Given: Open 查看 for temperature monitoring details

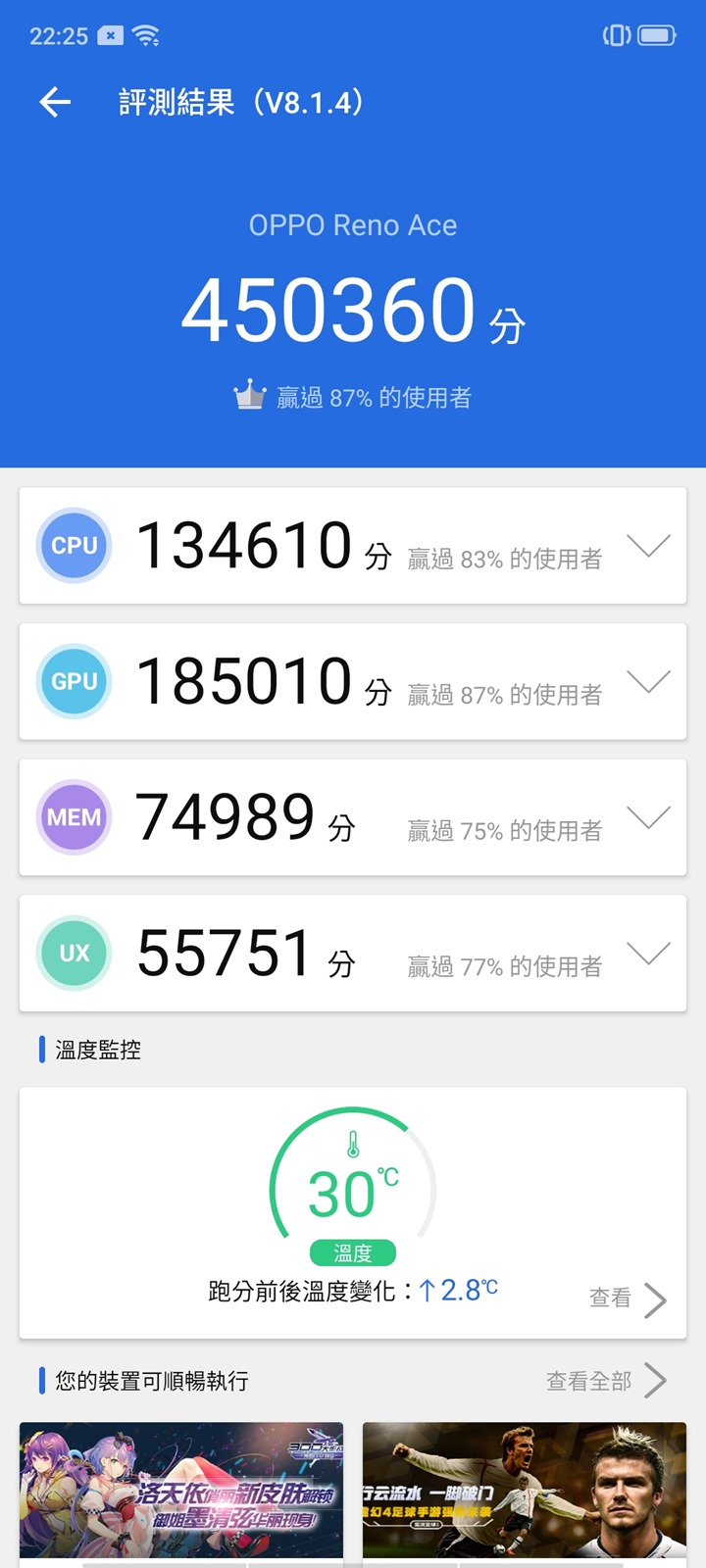Looking at the screenshot, I should [x=628, y=1298].
